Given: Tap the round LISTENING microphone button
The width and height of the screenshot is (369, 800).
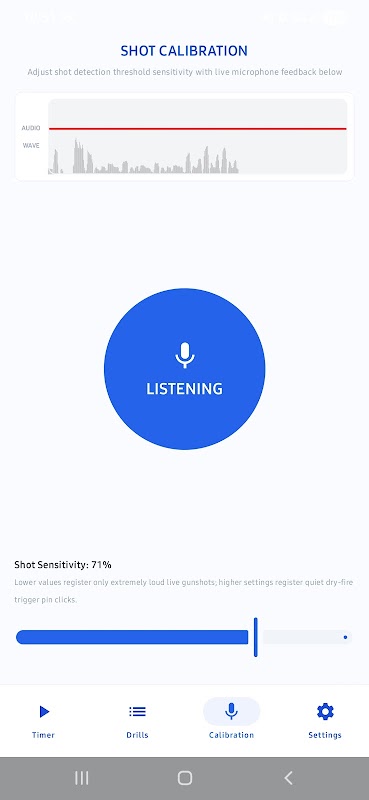Looking at the screenshot, I should pyautogui.click(x=184, y=369).
